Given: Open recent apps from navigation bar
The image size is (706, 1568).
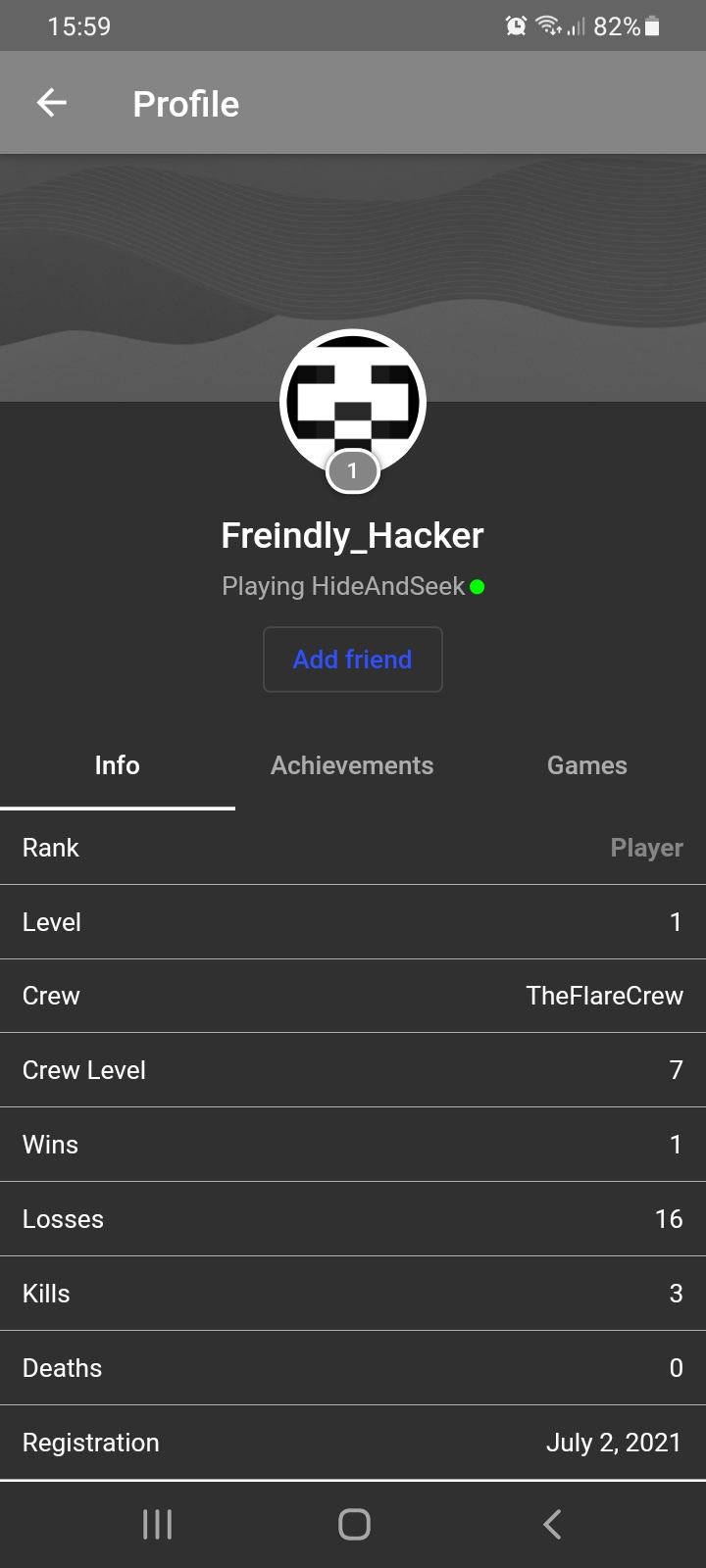Looking at the screenshot, I should click(x=157, y=1524).
